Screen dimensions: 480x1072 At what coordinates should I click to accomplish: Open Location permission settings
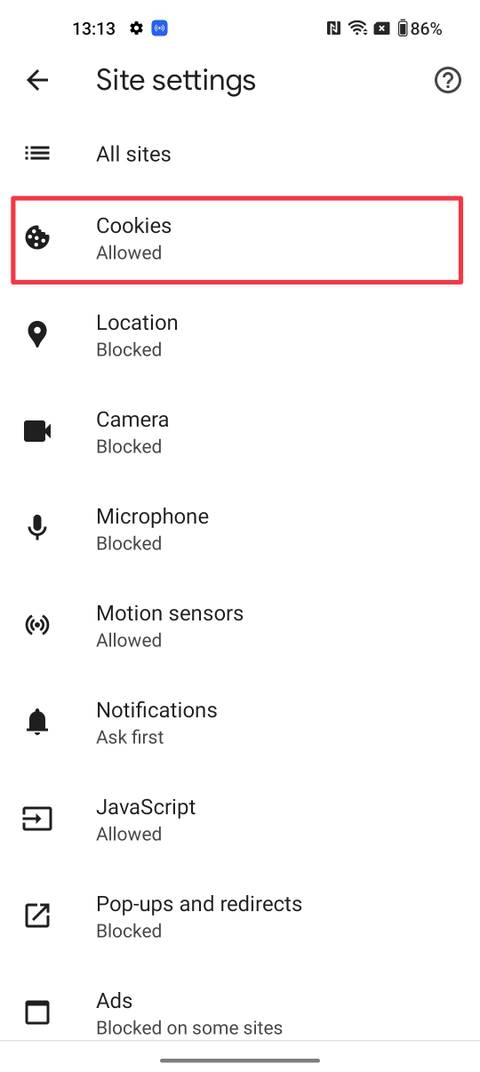click(x=240, y=336)
